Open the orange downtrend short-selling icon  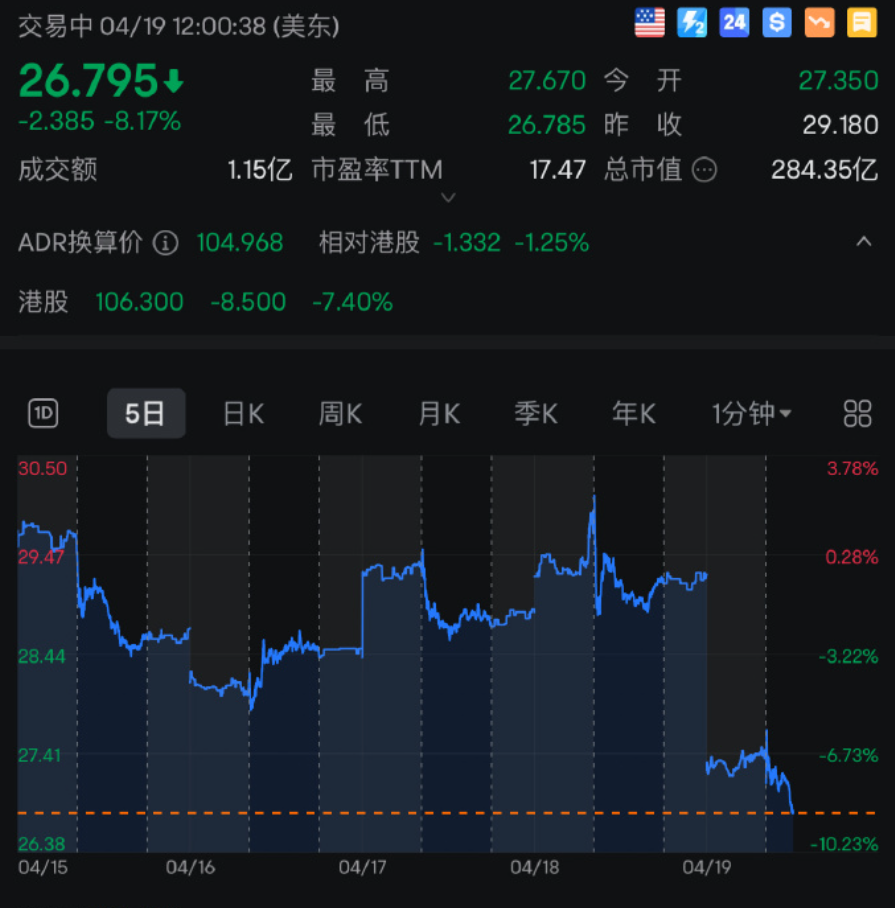click(818, 22)
